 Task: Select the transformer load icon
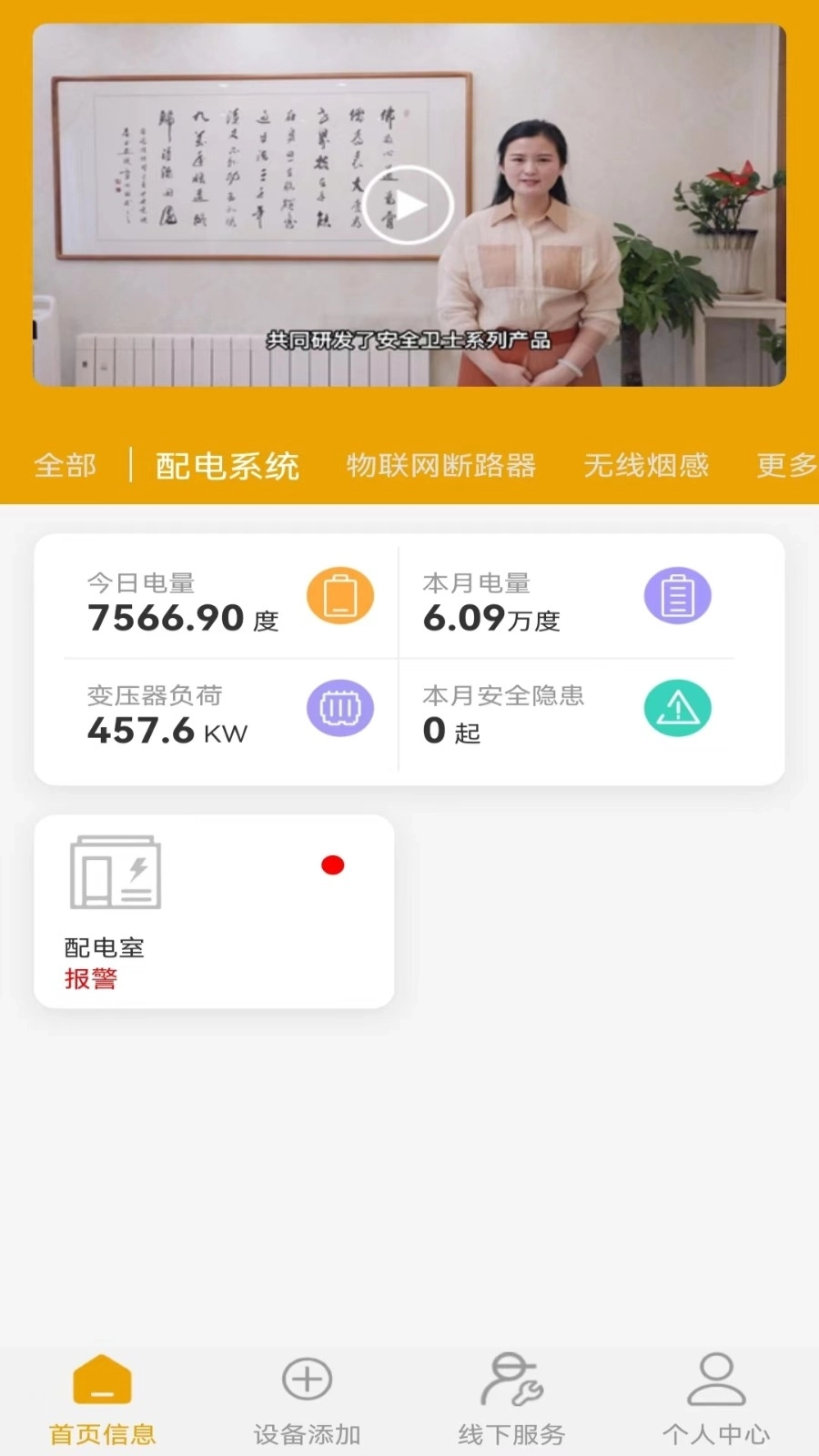pos(340,708)
